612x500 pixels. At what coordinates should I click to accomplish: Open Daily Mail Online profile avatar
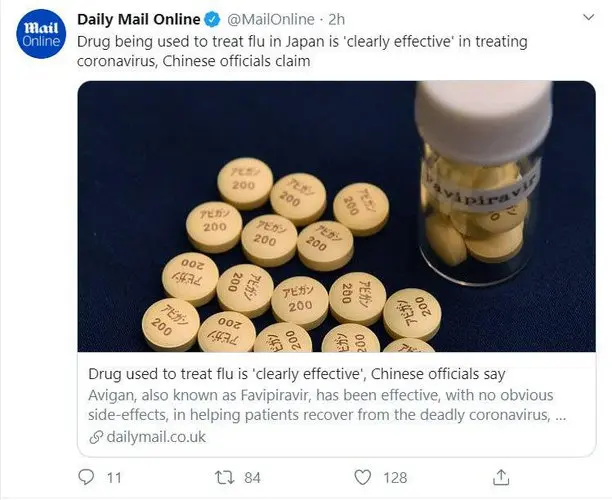click(x=38, y=34)
